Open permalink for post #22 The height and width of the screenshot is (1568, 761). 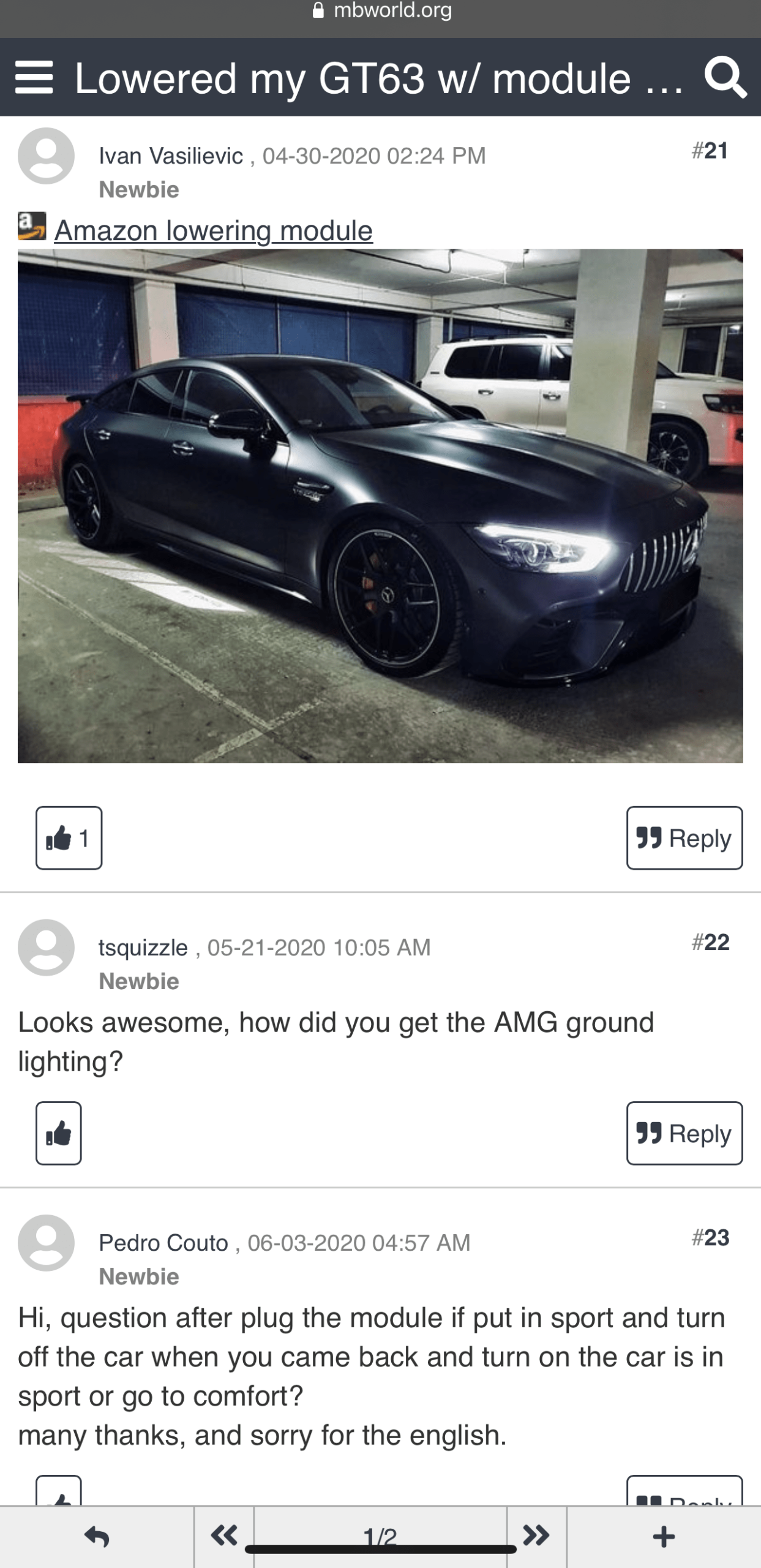710,942
